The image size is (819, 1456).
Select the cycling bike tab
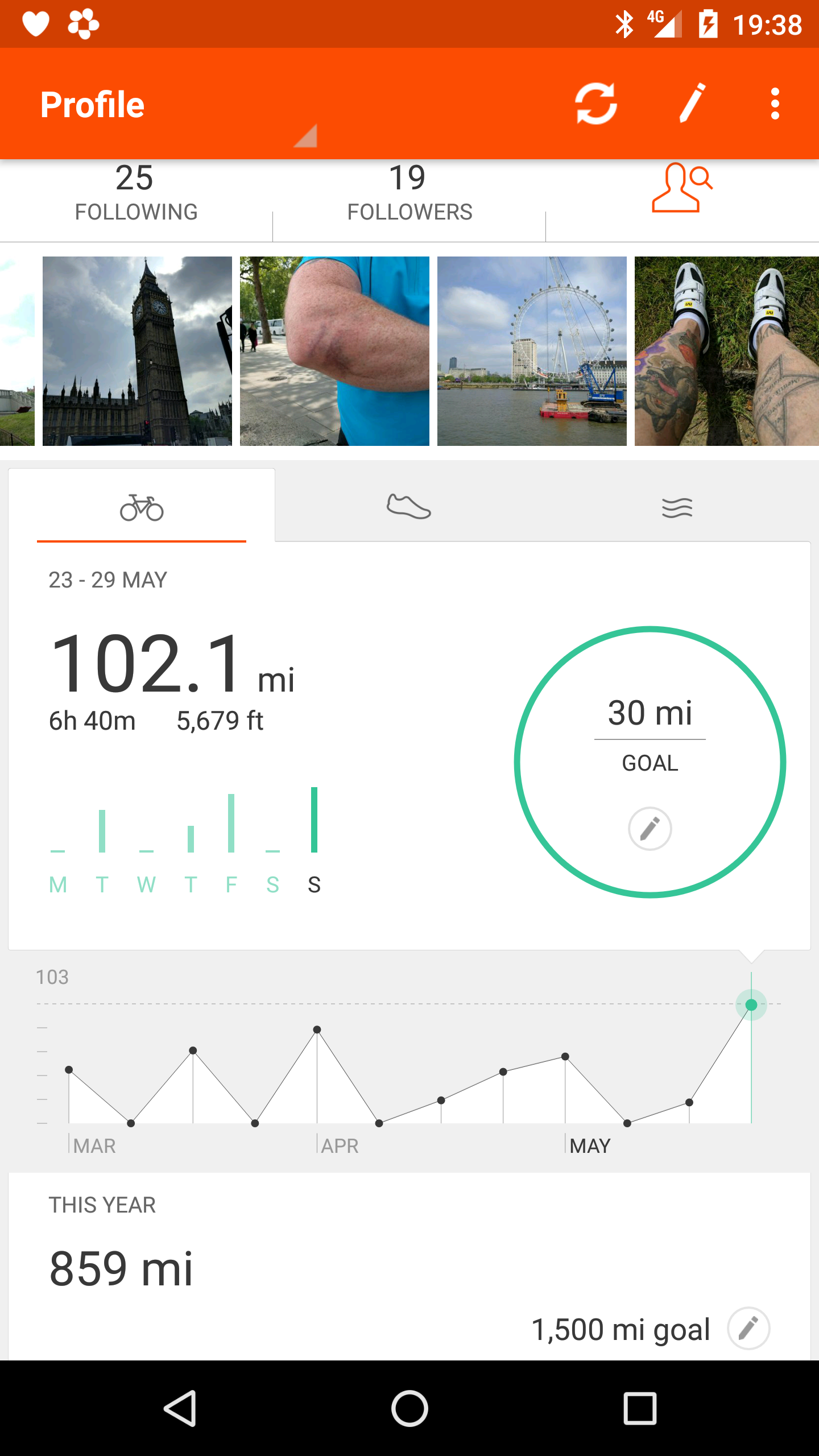(142, 507)
